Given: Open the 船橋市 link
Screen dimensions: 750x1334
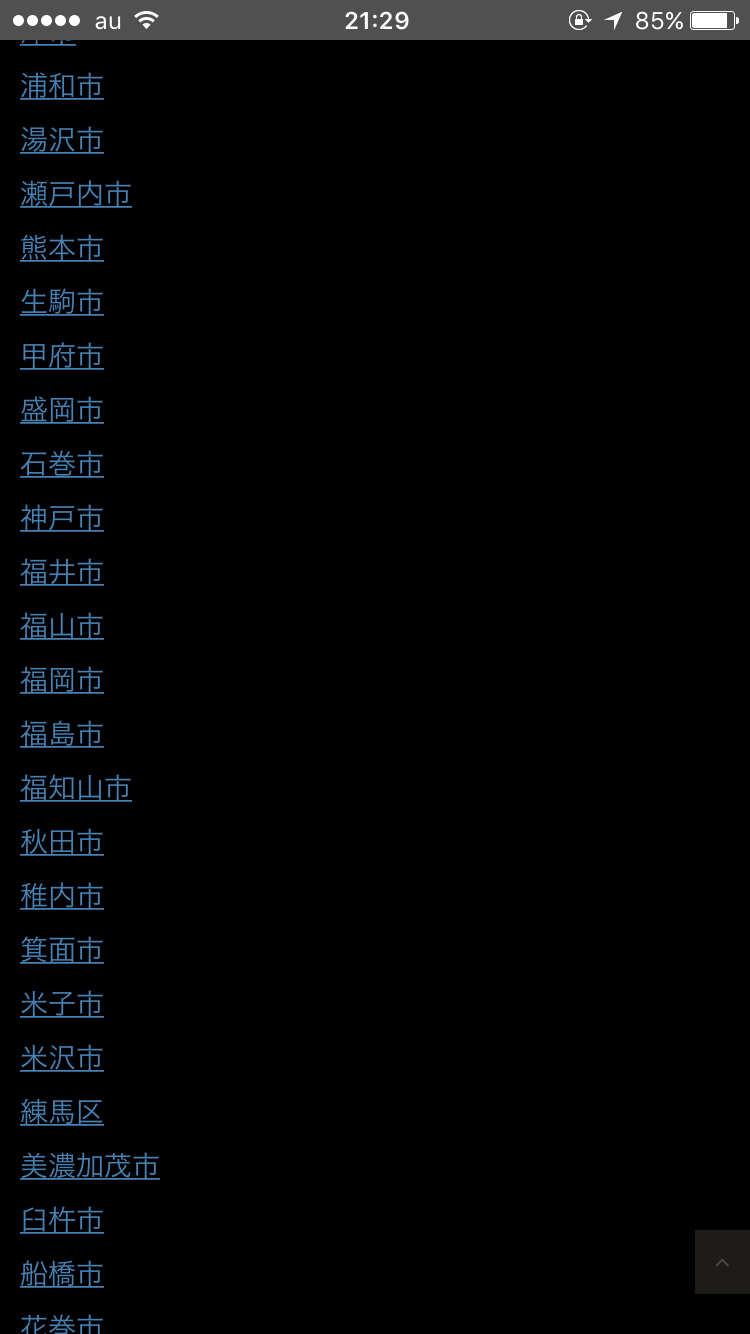Looking at the screenshot, I should [x=62, y=1275].
